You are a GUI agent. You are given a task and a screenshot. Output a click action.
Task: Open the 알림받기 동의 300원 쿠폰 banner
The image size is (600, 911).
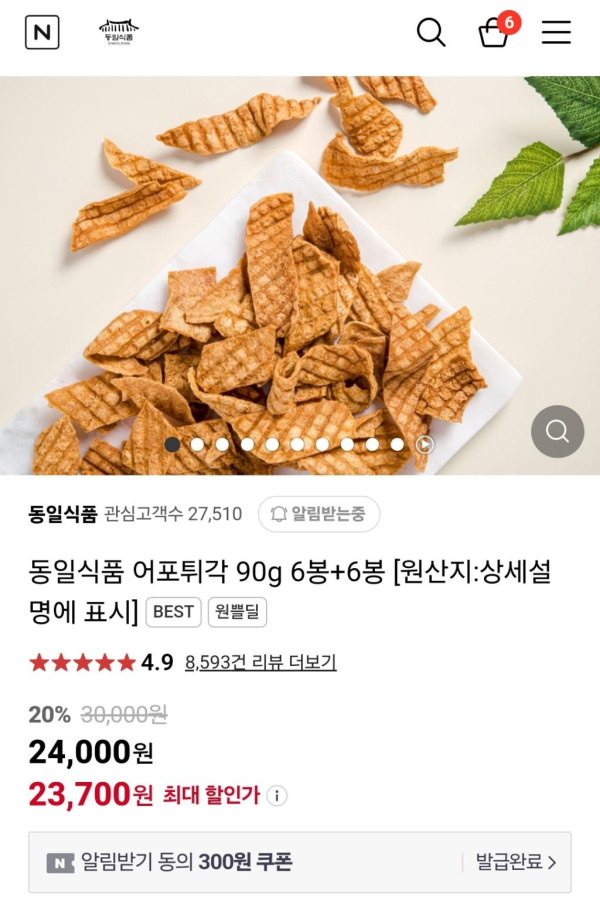click(x=300, y=862)
